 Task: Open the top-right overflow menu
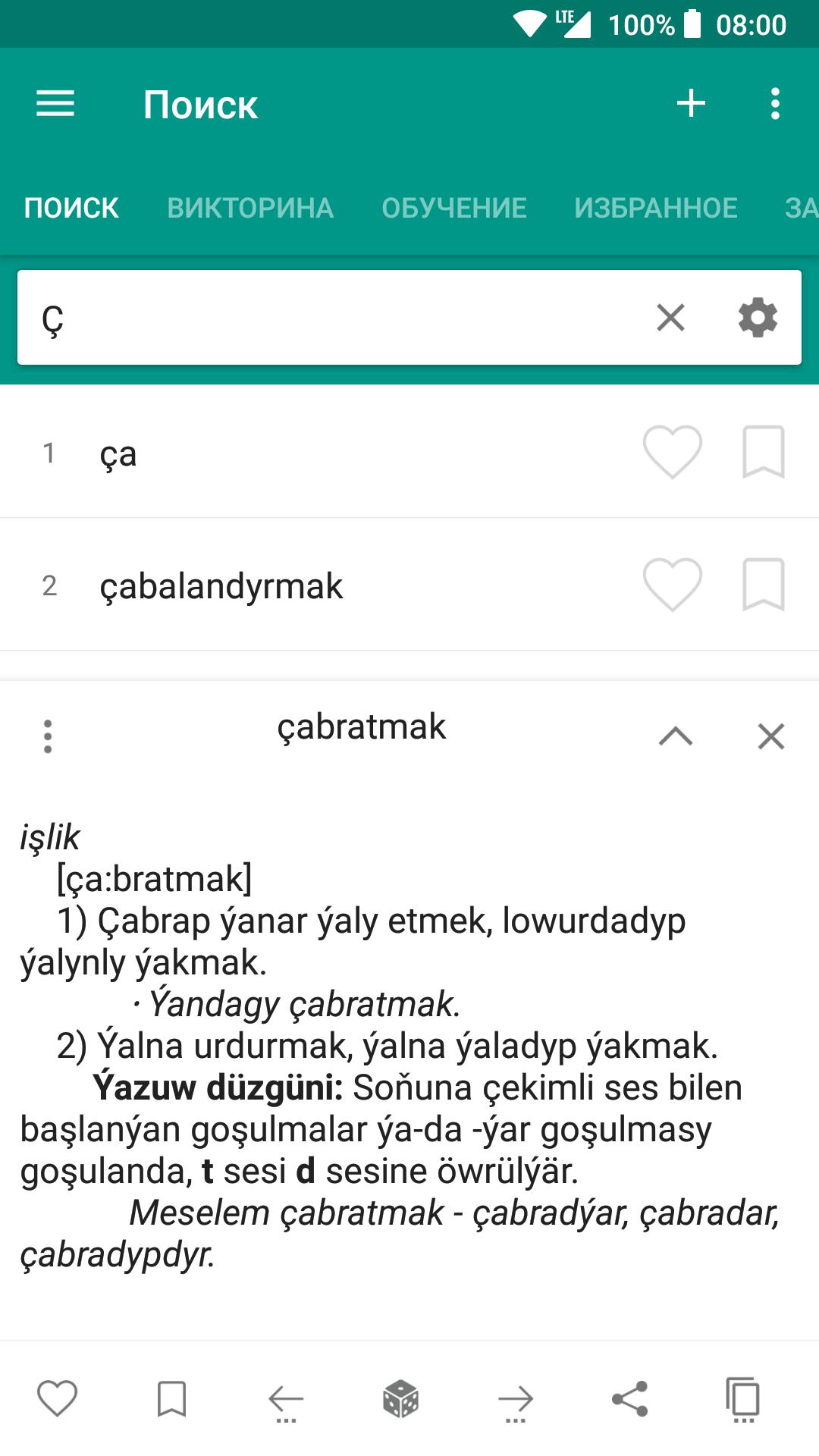coord(774,103)
